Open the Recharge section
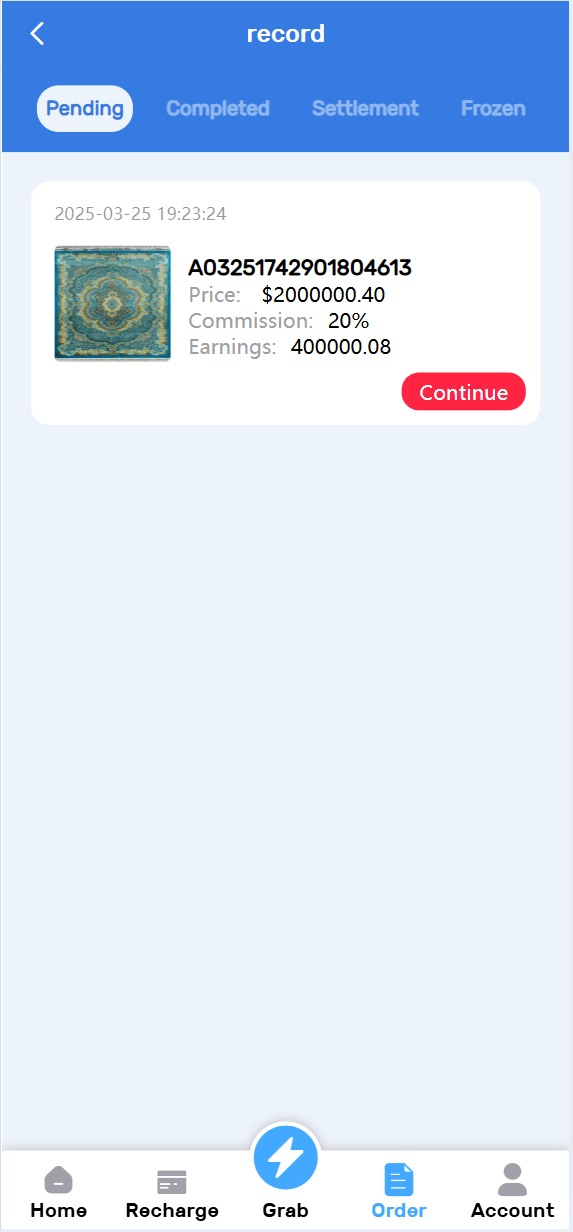The height and width of the screenshot is (1232, 573). click(172, 1192)
